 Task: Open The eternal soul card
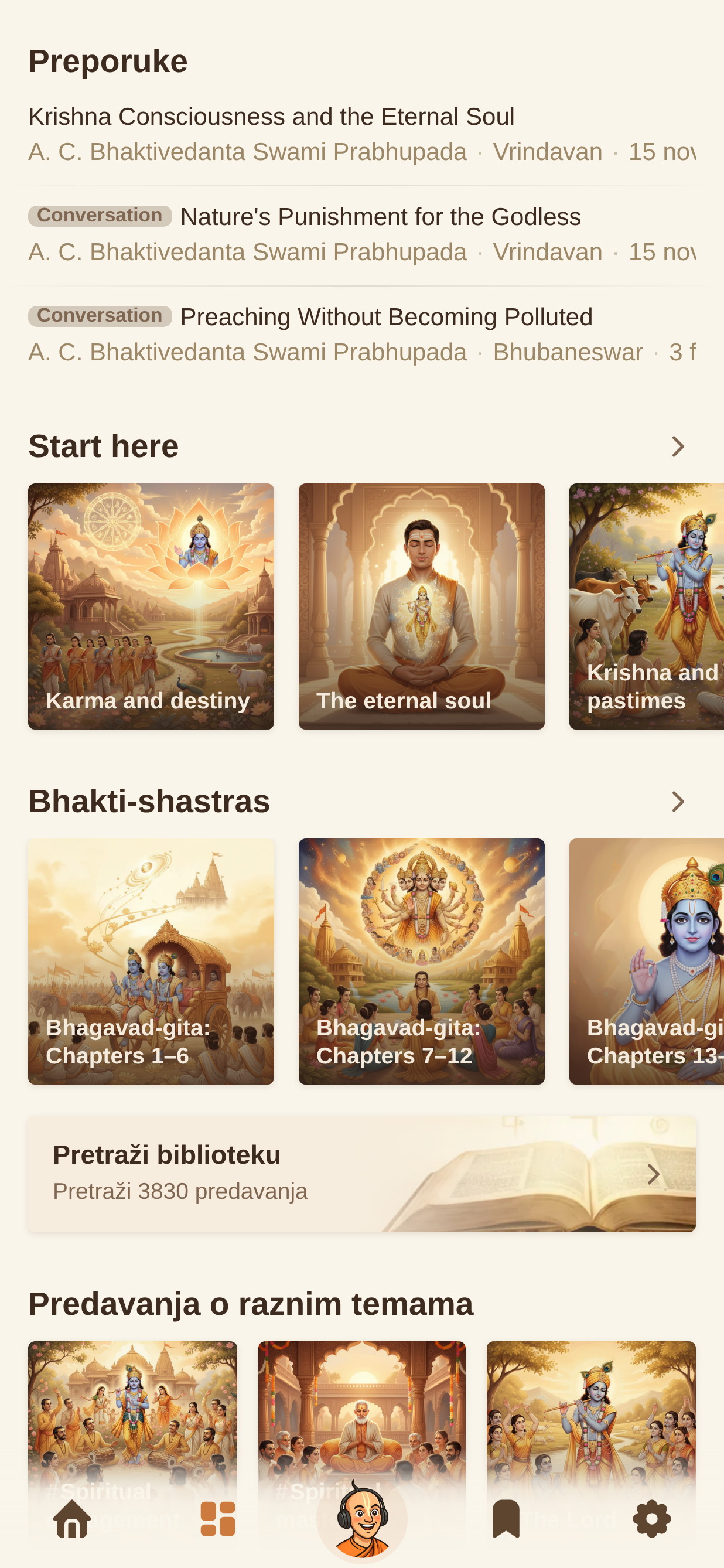pos(422,606)
